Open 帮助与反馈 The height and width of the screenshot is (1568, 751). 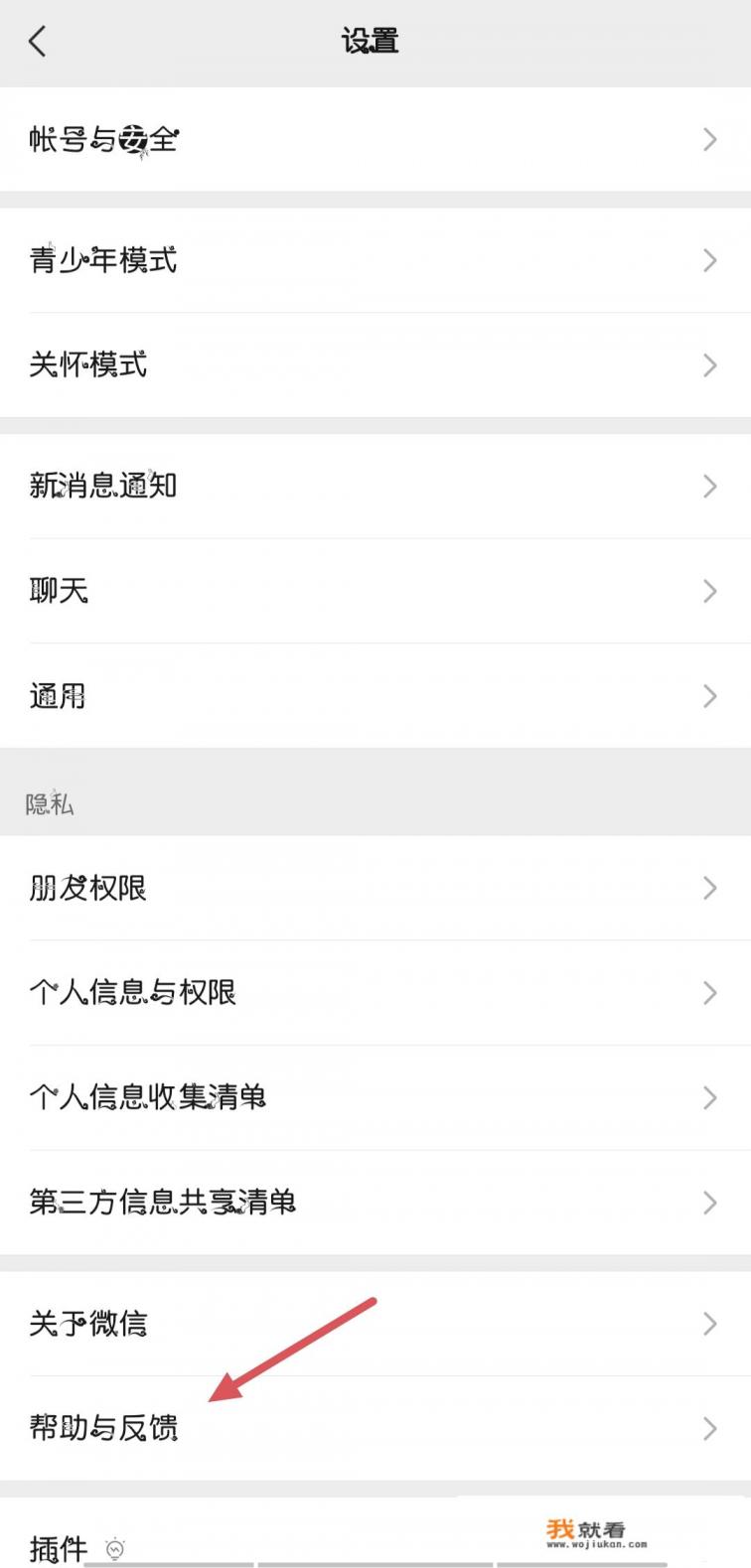[375, 1429]
